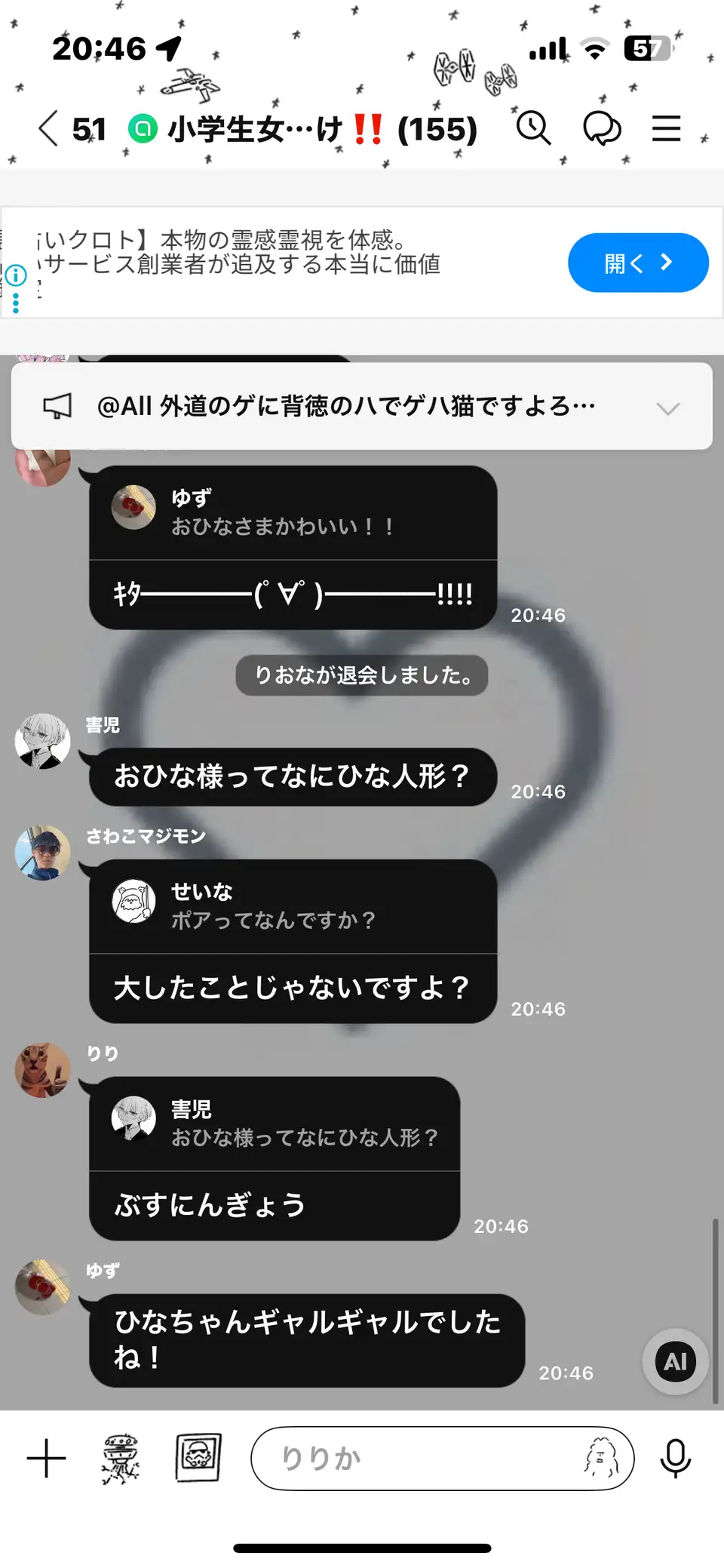Open ゆず's avatar beside the last message
724x1568 pixels.
(x=43, y=1287)
